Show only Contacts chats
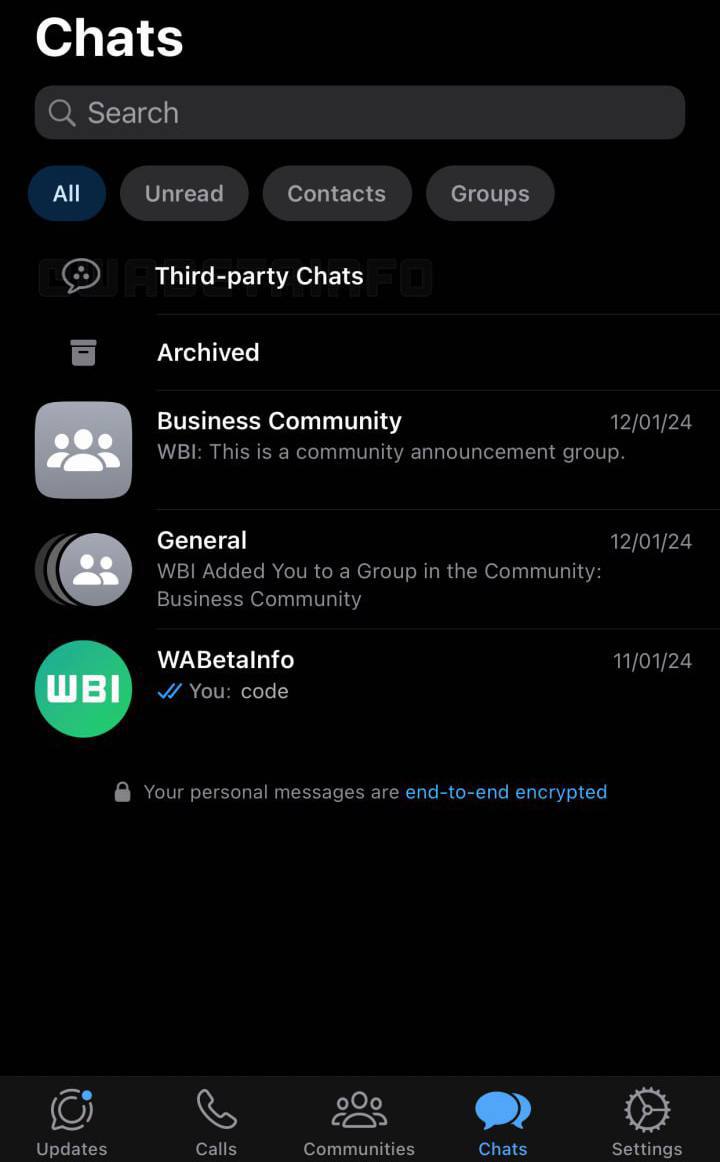 point(336,193)
